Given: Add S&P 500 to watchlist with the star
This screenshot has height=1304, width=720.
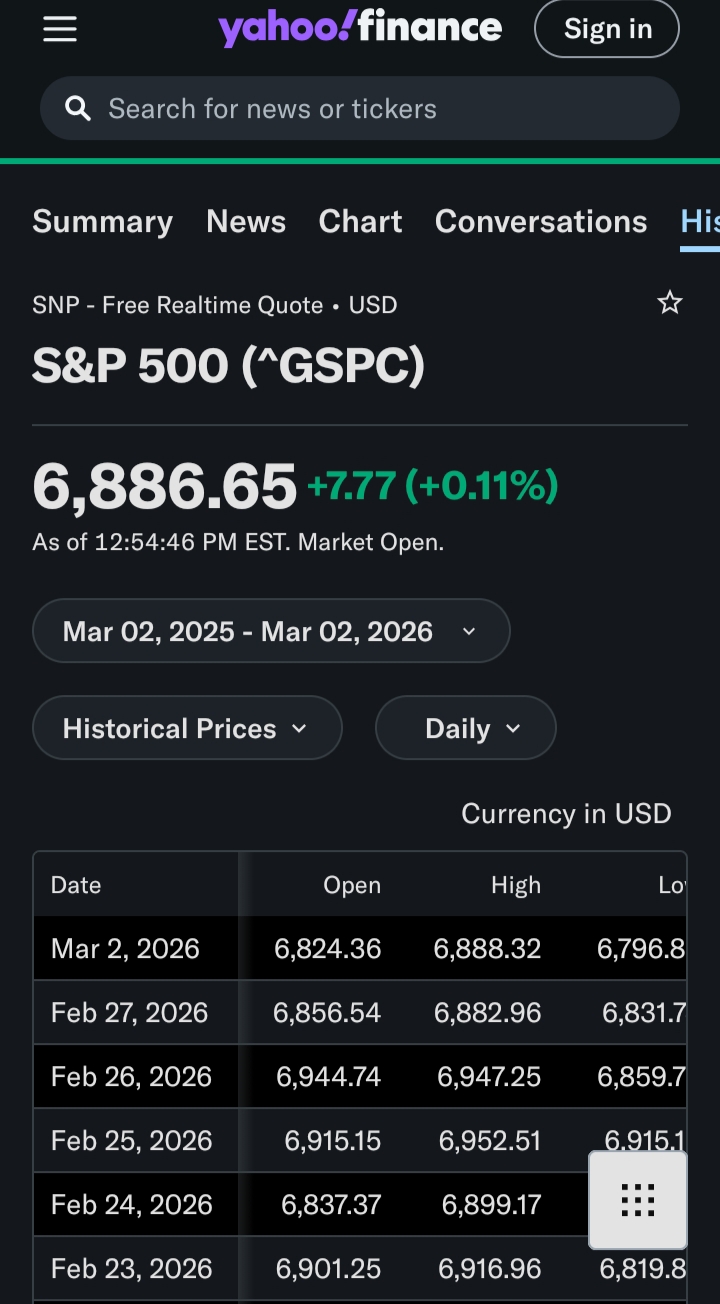Looking at the screenshot, I should (669, 303).
